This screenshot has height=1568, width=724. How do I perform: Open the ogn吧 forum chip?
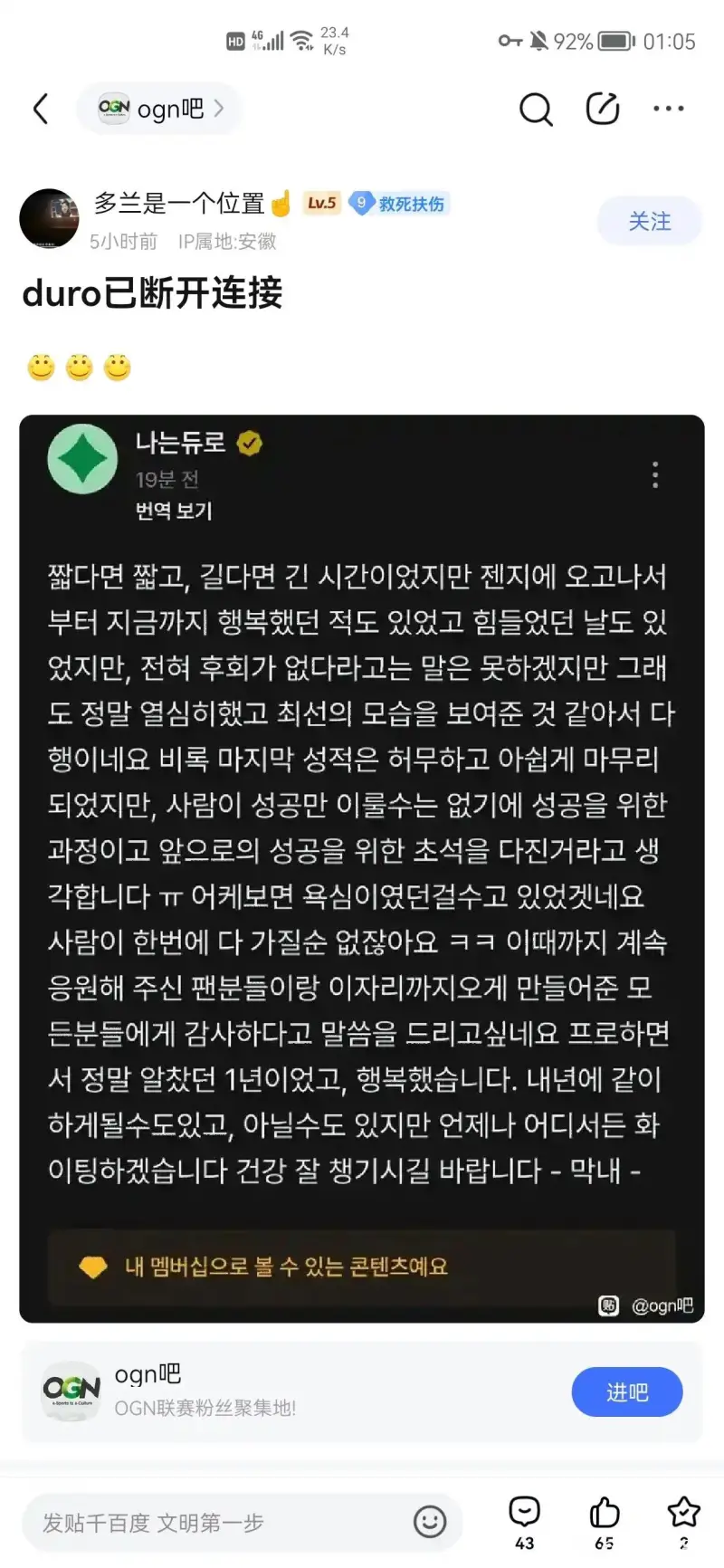coord(159,110)
